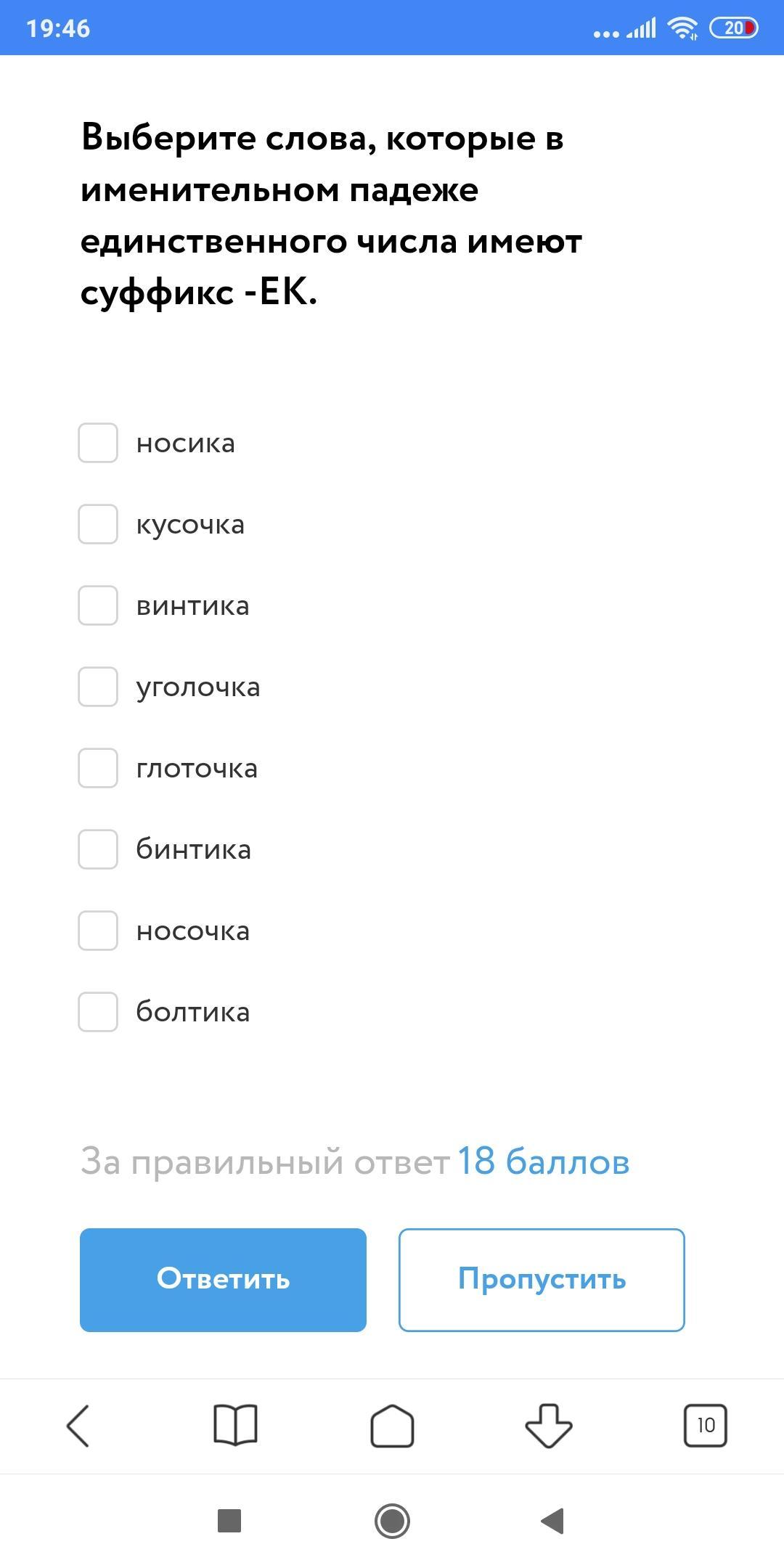Tap the system back triangle
Image resolution: width=784 pixels, height=1568 pixels.
[x=552, y=1521]
